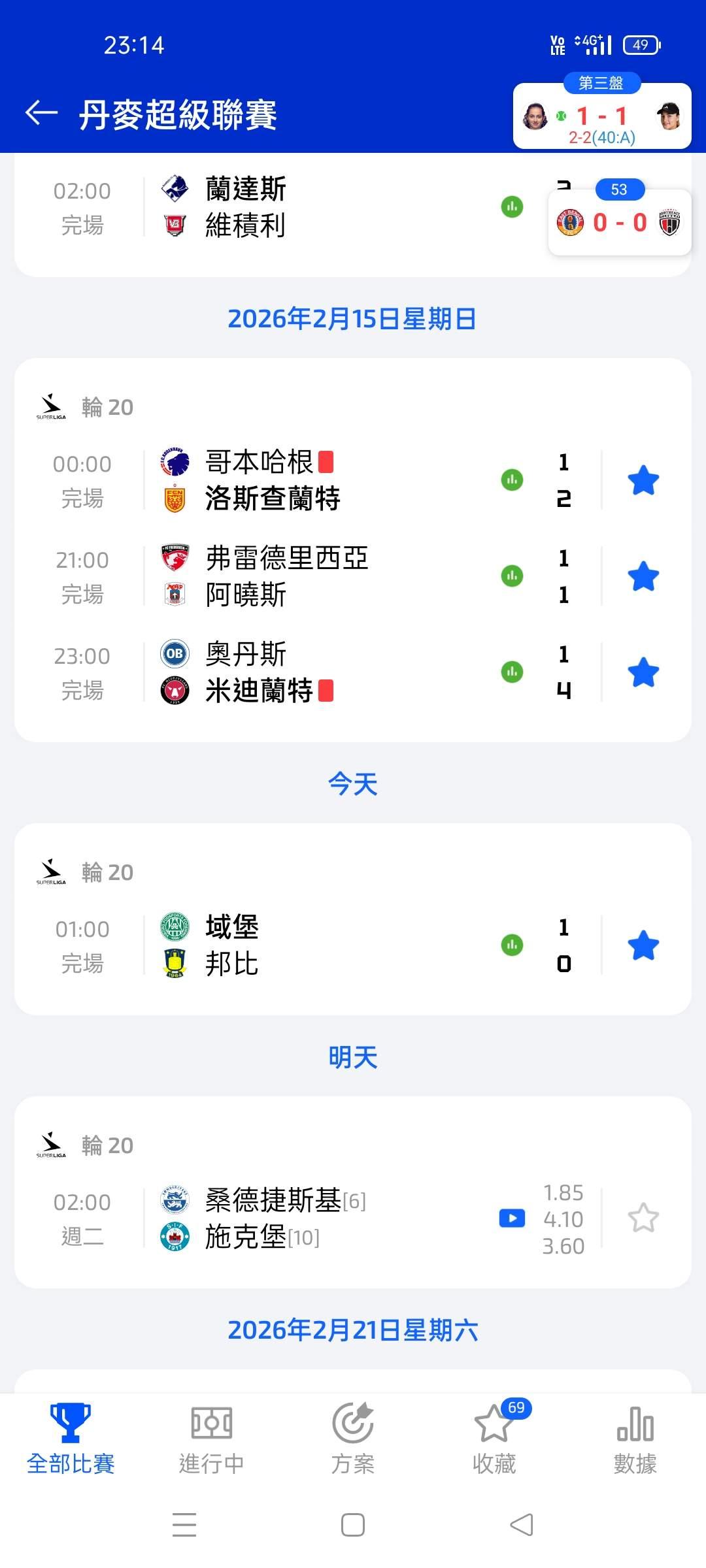Tap the system home button
Image resolution: width=706 pixels, height=1568 pixels.
point(353,1526)
